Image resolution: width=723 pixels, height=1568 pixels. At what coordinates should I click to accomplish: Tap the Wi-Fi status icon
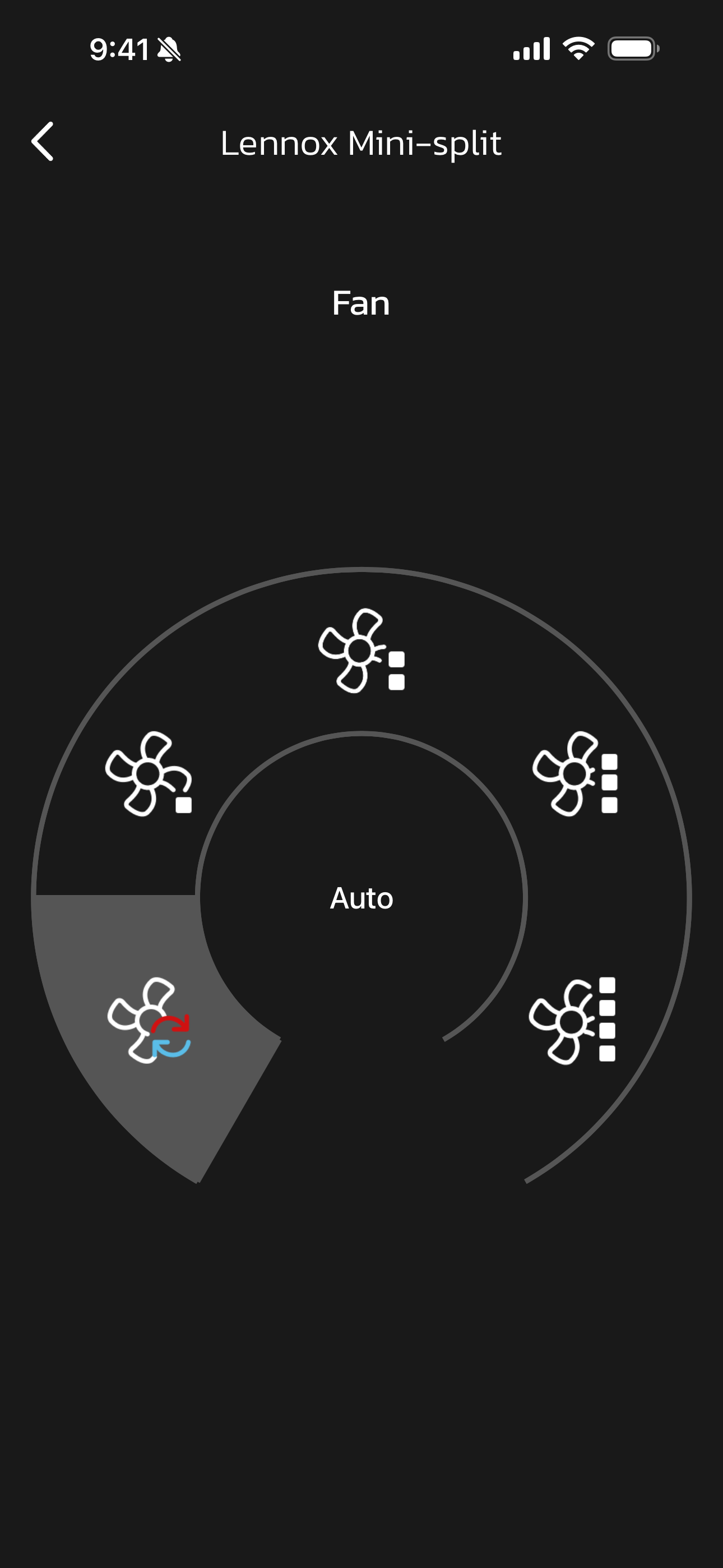coord(578,50)
